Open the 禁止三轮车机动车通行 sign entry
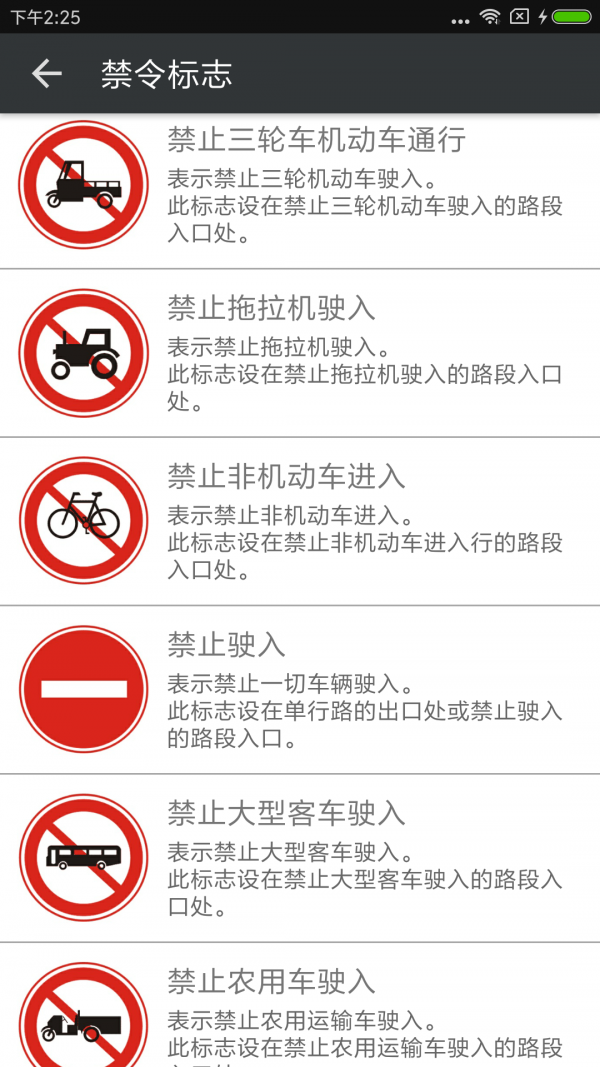 click(300, 187)
